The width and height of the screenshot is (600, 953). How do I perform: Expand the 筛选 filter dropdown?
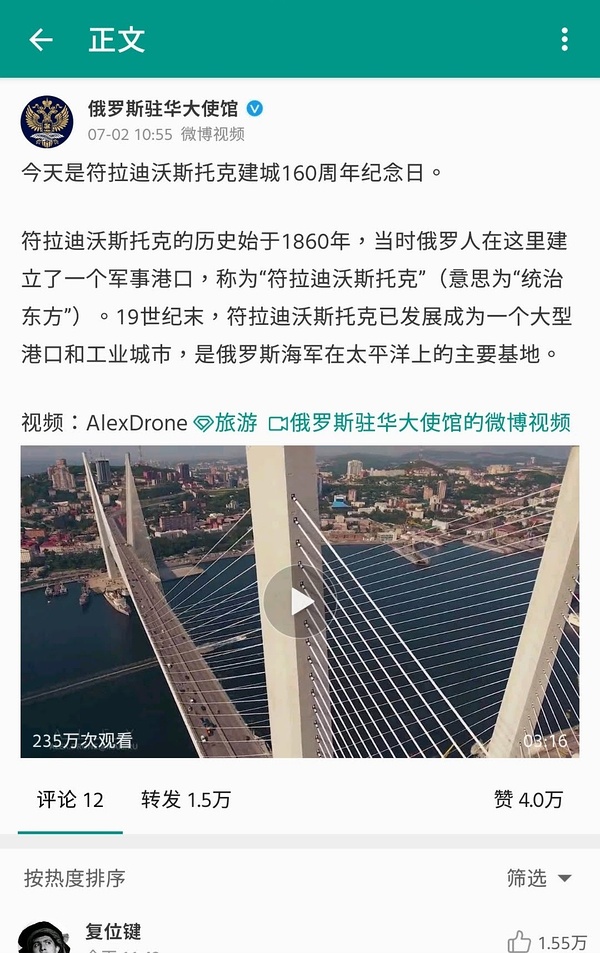point(538,878)
